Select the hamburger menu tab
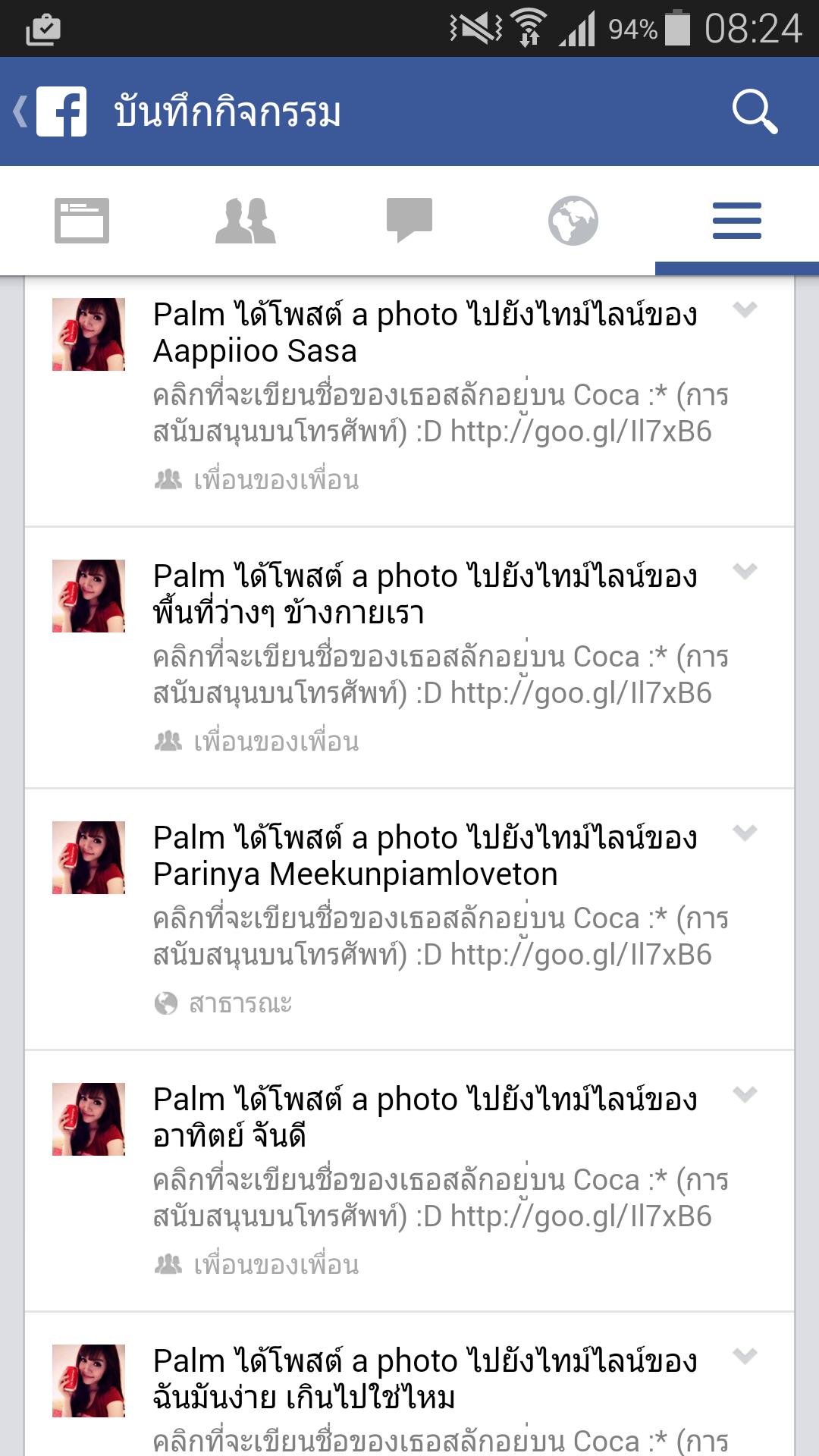 point(736,221)
